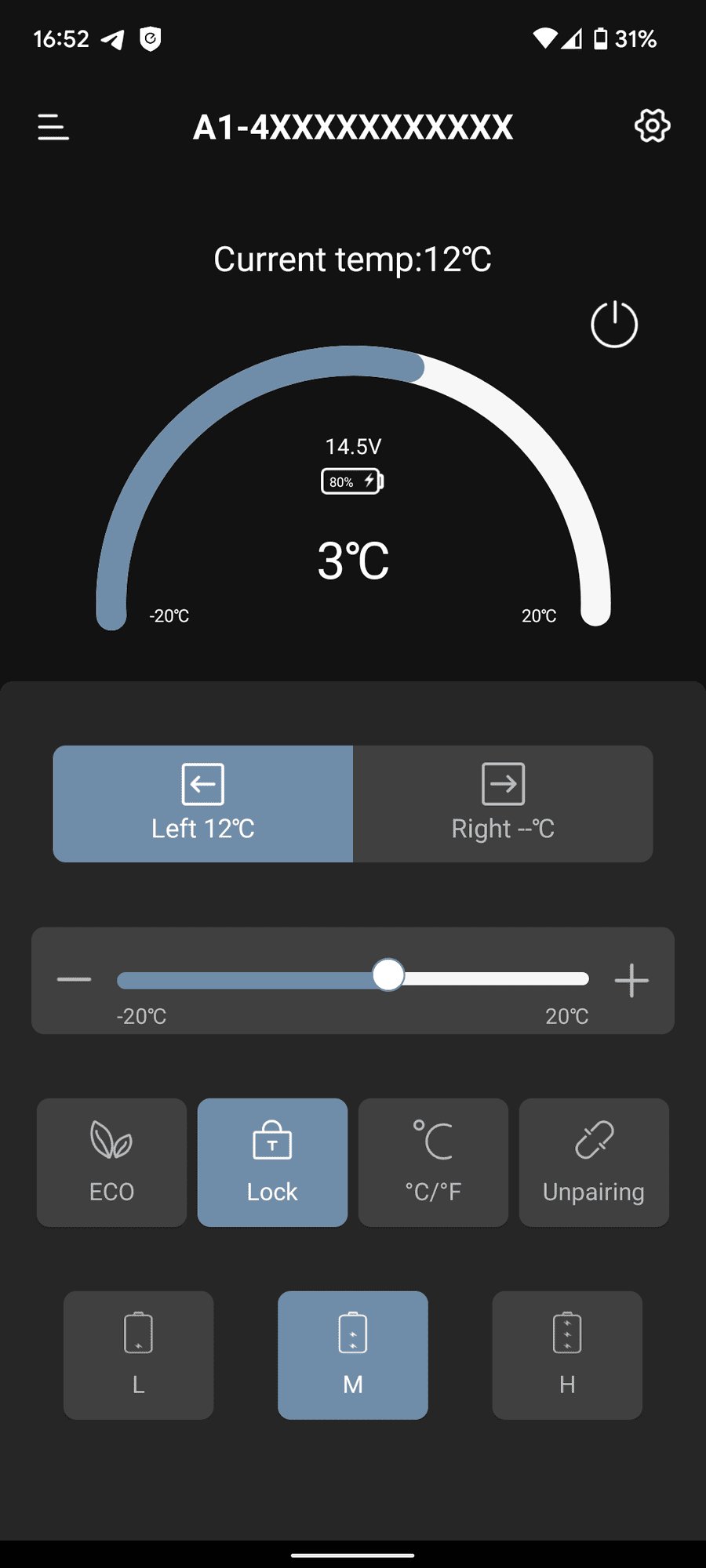Open the settings gear
This screenshot has height=1568, width=706.
(x=652, y=125)
